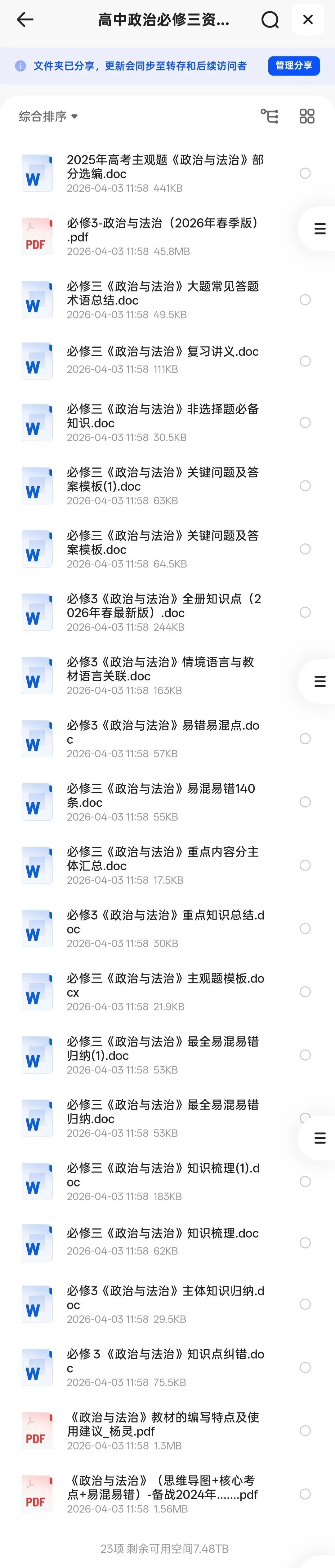The width and height of the screenshot is (335, 1568).
Task: Select the radio button for 非选择题必备知识.doc
Action: 305,422
